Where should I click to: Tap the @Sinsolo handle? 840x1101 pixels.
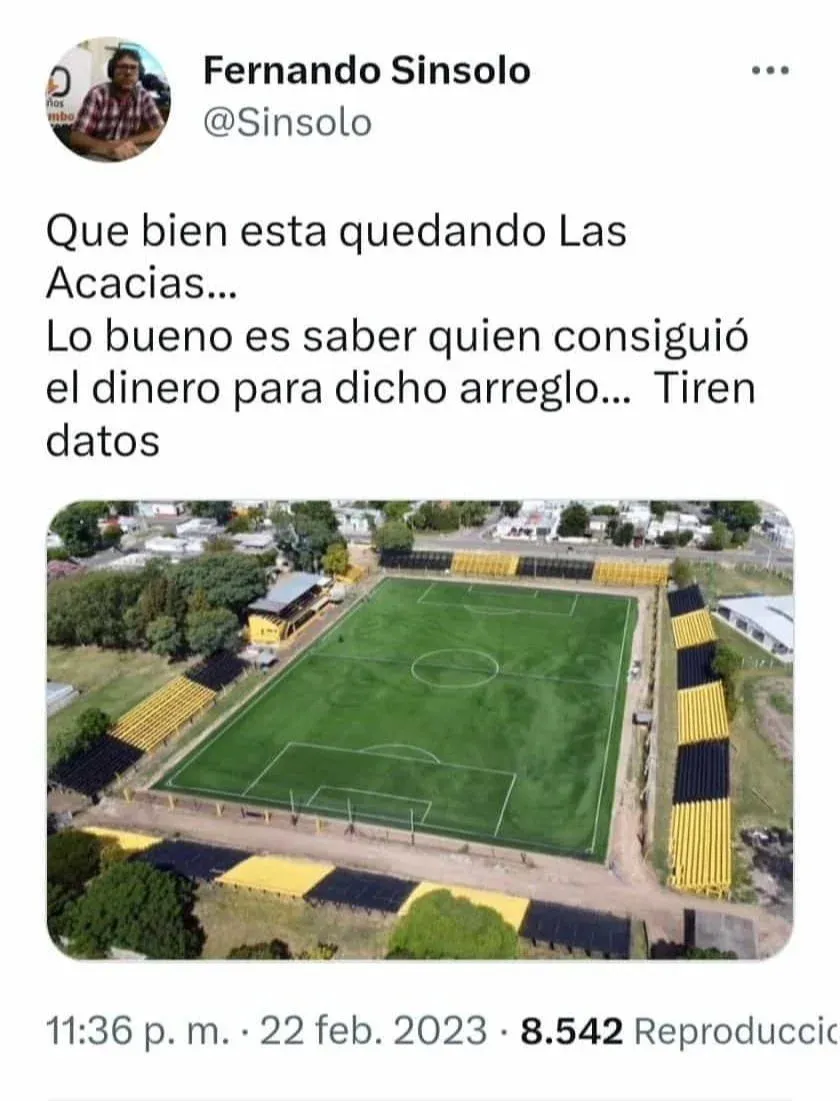[286, 122]
